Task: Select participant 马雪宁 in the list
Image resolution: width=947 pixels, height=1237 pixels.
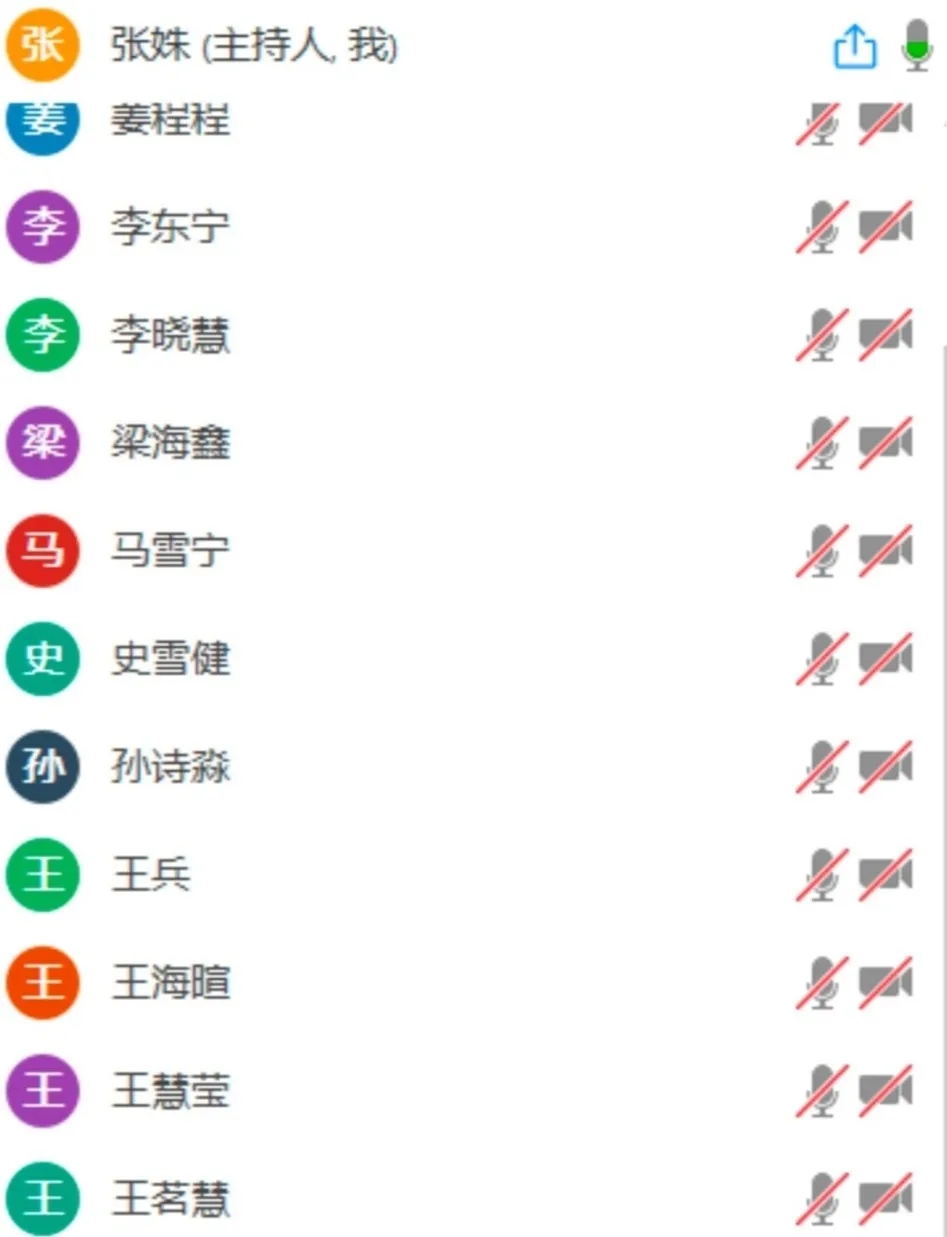Action: (170, 551)
